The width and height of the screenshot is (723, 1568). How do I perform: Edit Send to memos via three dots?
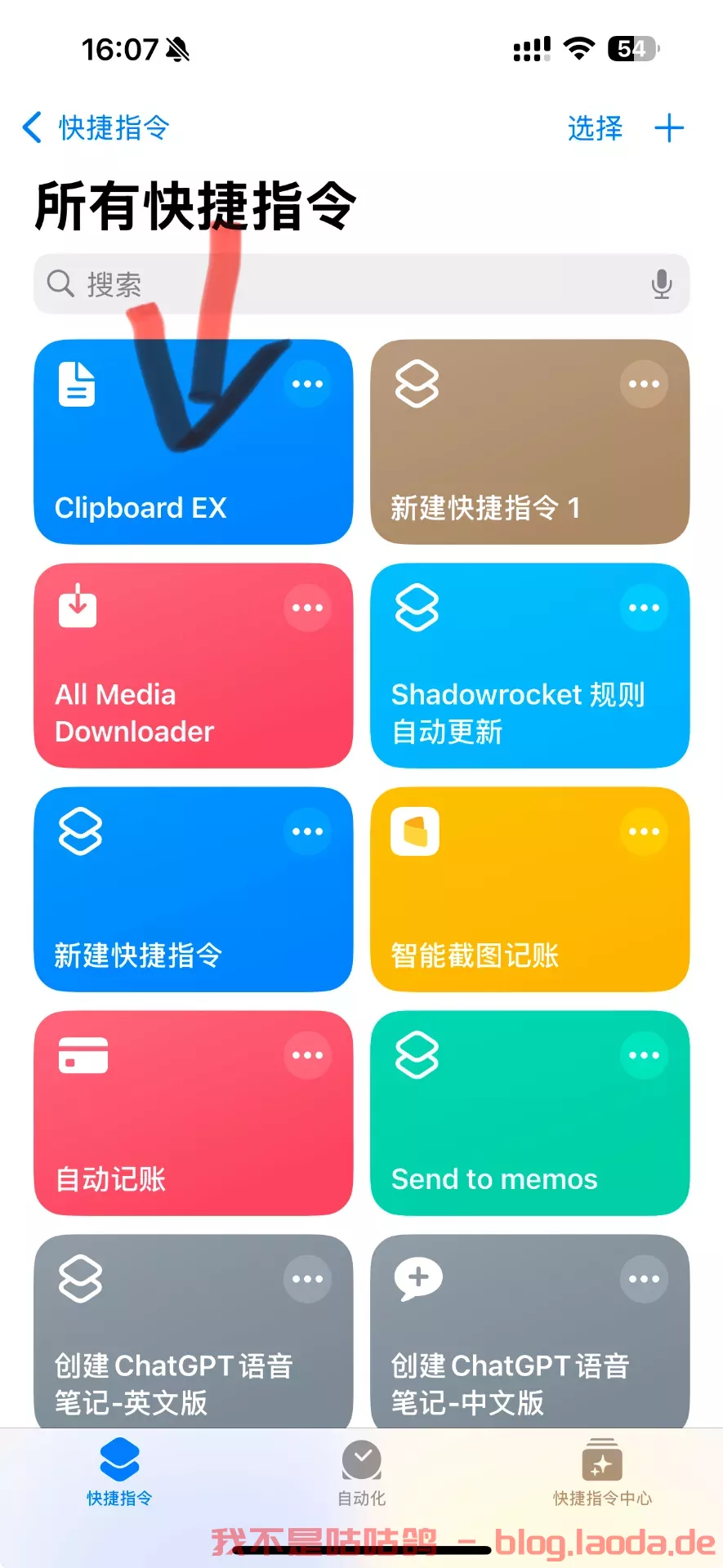[645, 1055]
